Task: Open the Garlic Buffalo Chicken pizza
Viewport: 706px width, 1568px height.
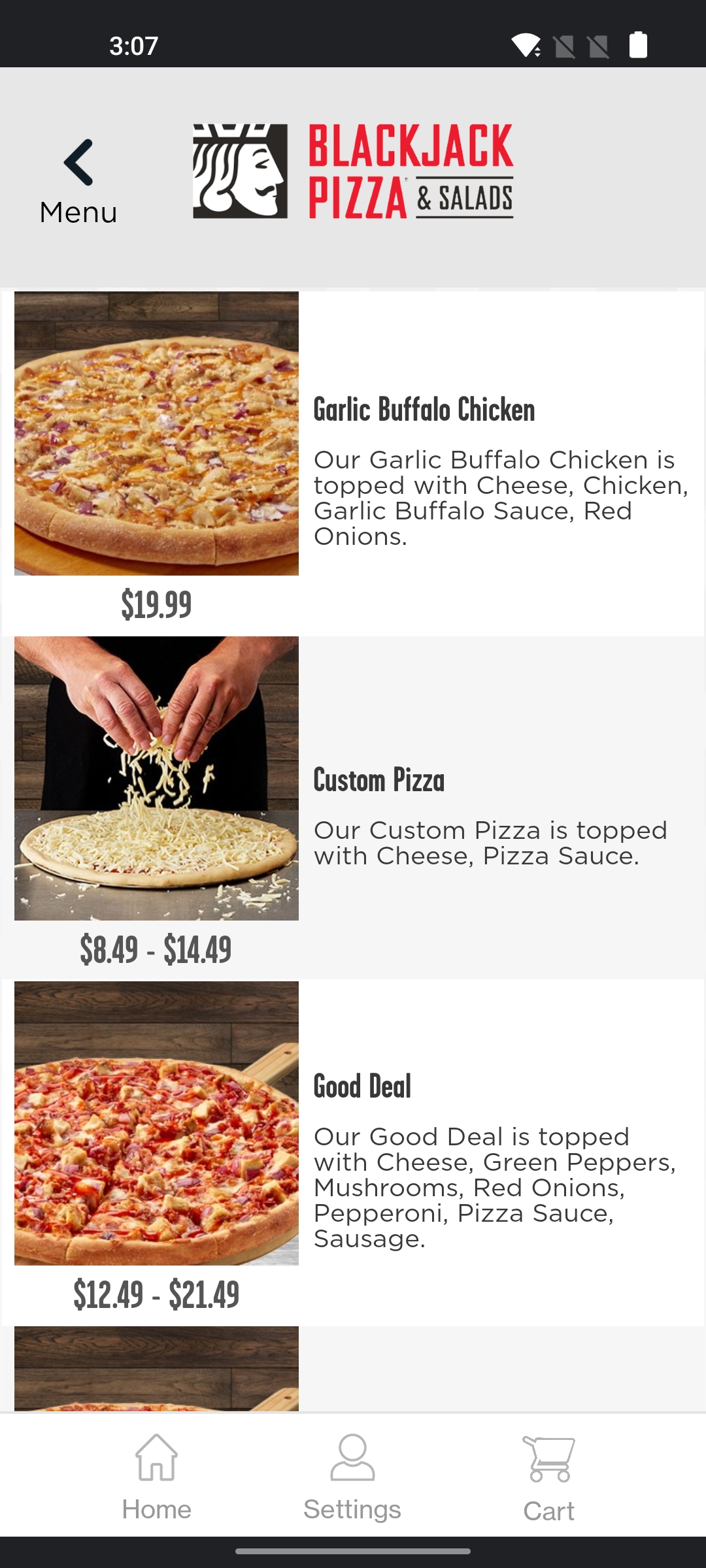Action: coord(424,410)
